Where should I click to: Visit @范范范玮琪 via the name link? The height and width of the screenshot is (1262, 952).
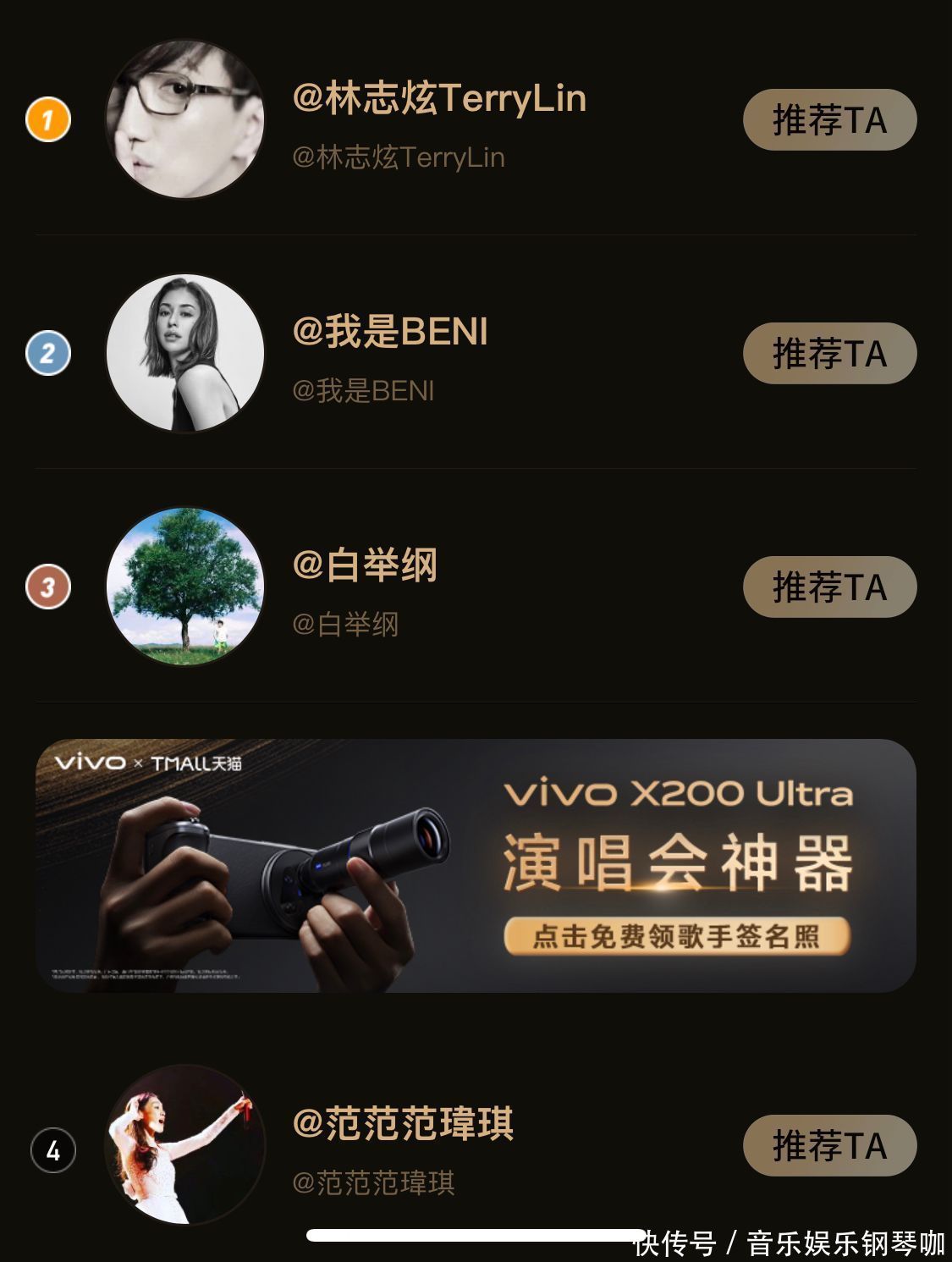coord(403,1124)
